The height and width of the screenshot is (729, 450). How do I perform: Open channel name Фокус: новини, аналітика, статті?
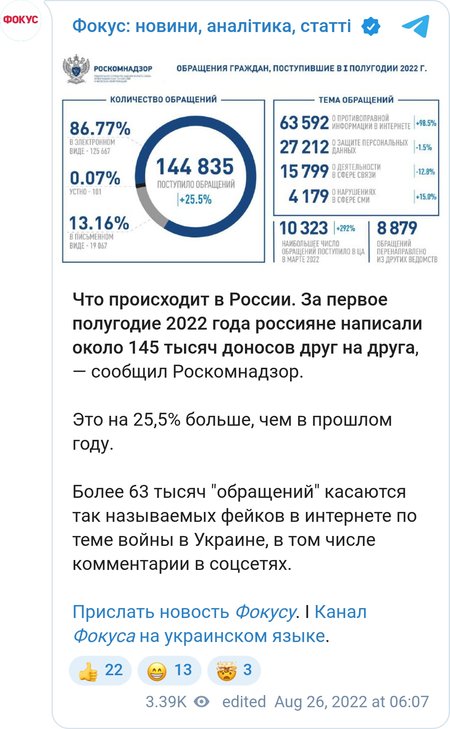coord(212,27)
